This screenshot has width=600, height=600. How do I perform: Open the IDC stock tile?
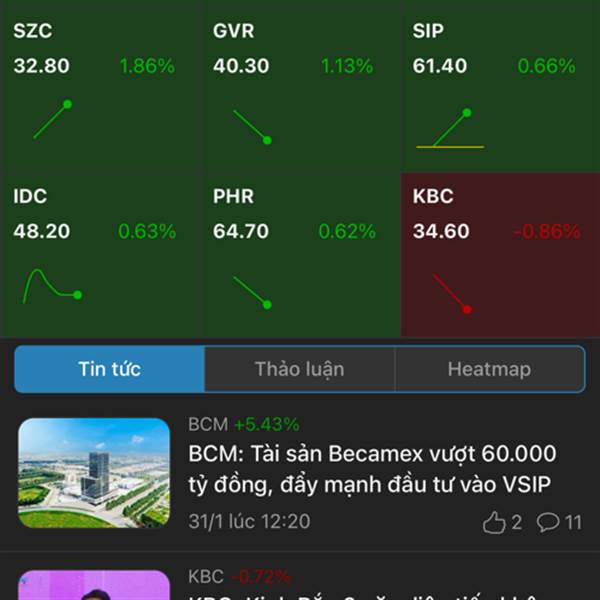pyautogui.click(x=100, y=254)
